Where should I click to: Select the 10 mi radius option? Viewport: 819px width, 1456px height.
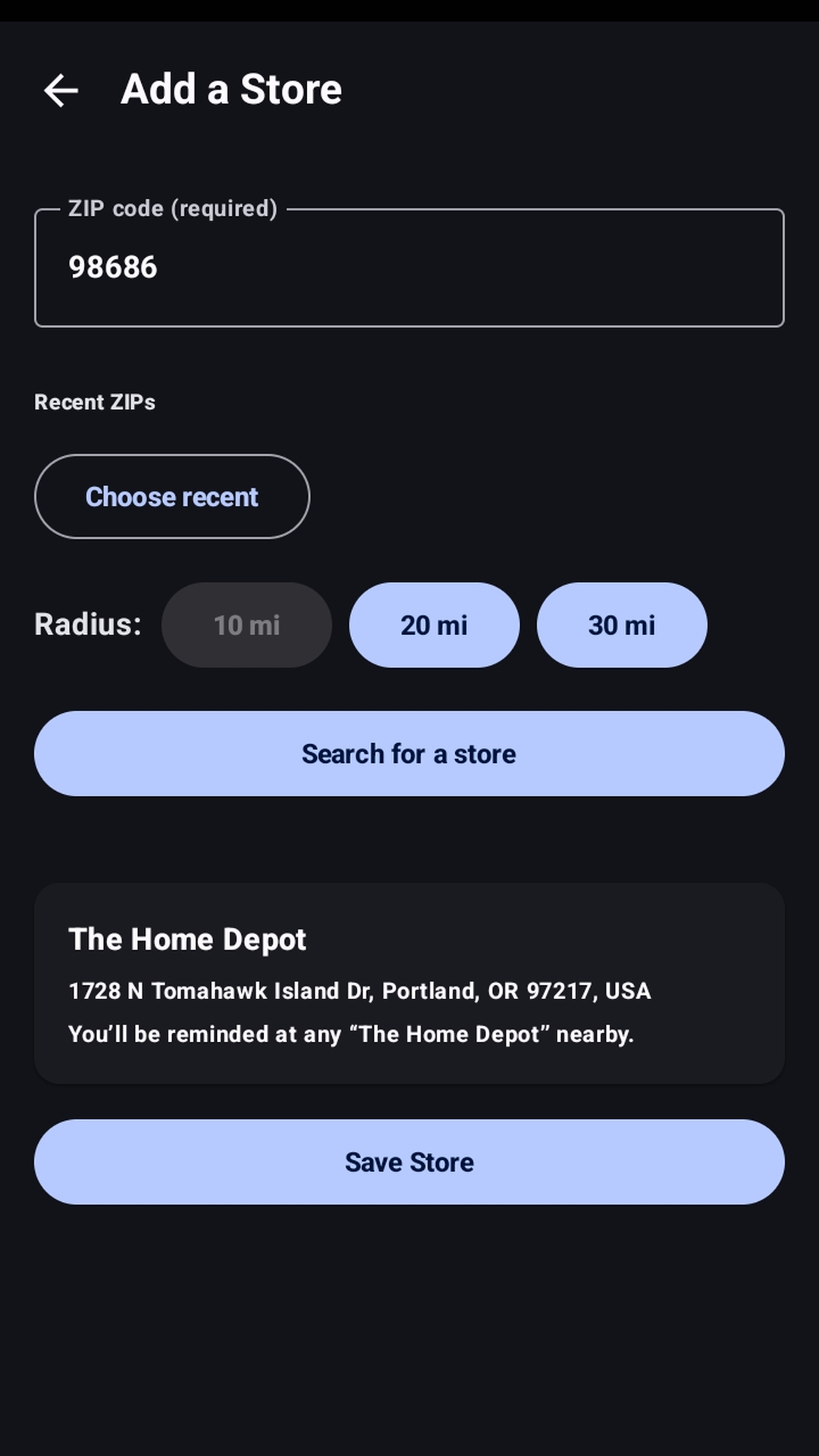[246, 625]
